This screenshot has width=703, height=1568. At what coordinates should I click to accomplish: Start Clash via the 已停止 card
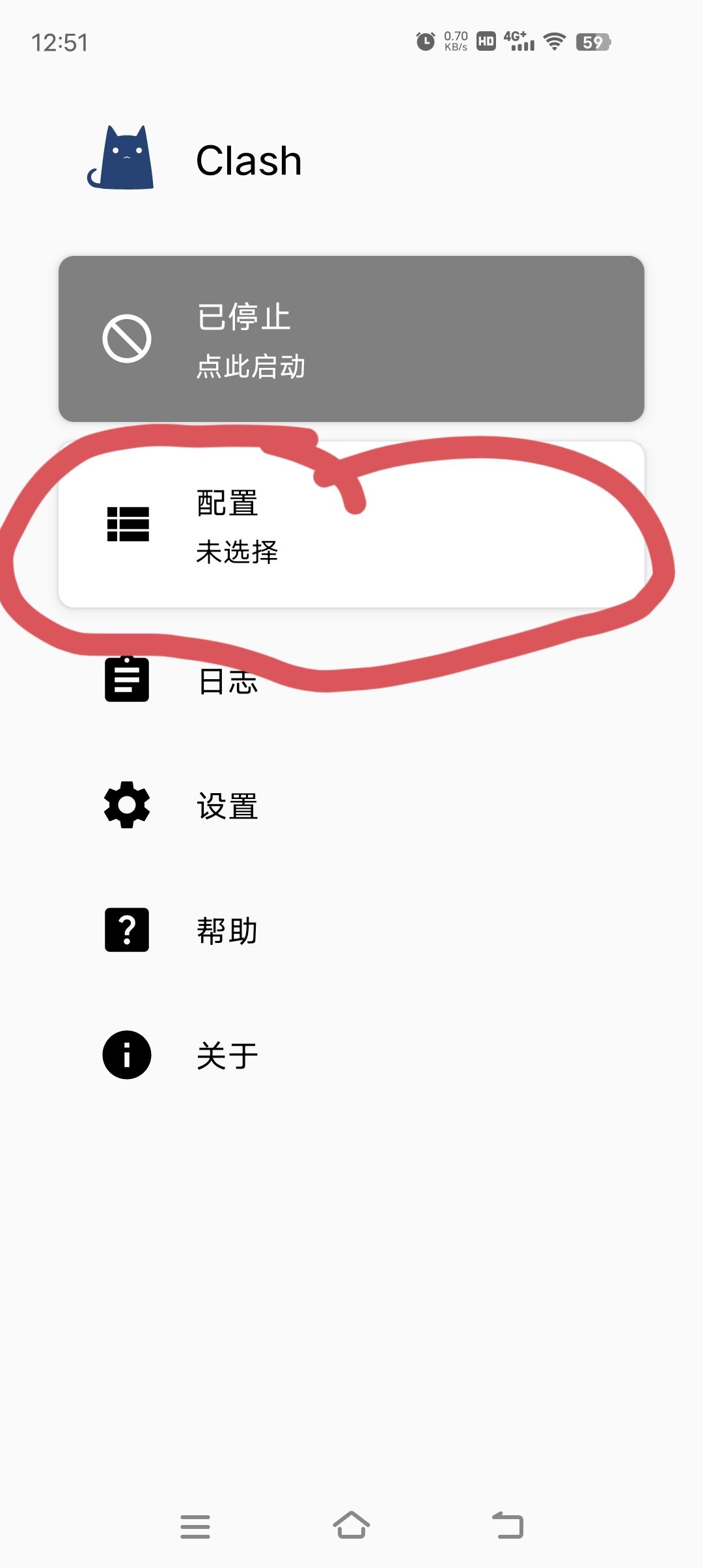351,339
